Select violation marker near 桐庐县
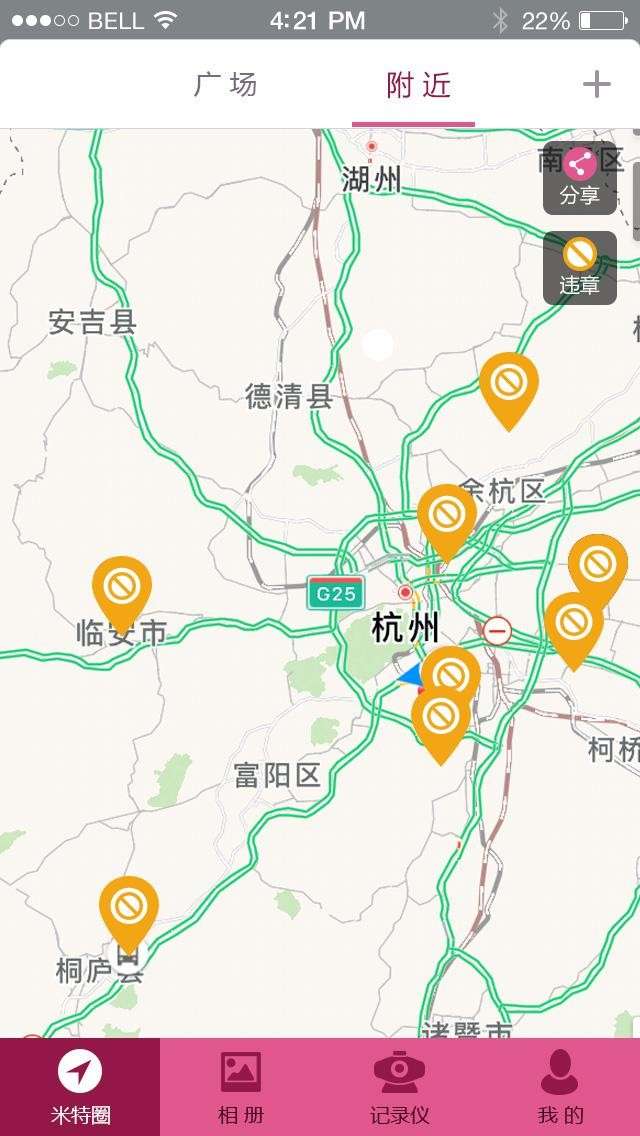This screenshot has width=640, height=1136. pyautogui.click(x=128, y=907)
